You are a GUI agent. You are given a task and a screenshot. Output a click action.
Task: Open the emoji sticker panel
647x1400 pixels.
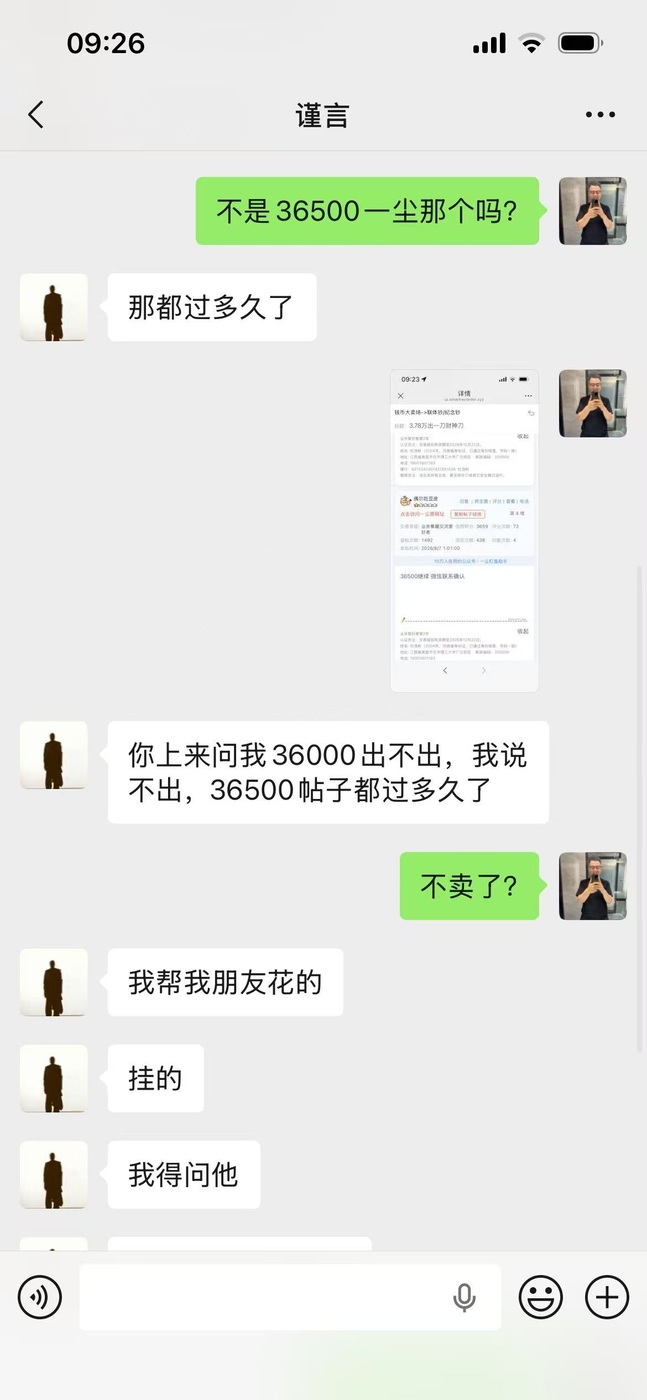click(540, 1297)
